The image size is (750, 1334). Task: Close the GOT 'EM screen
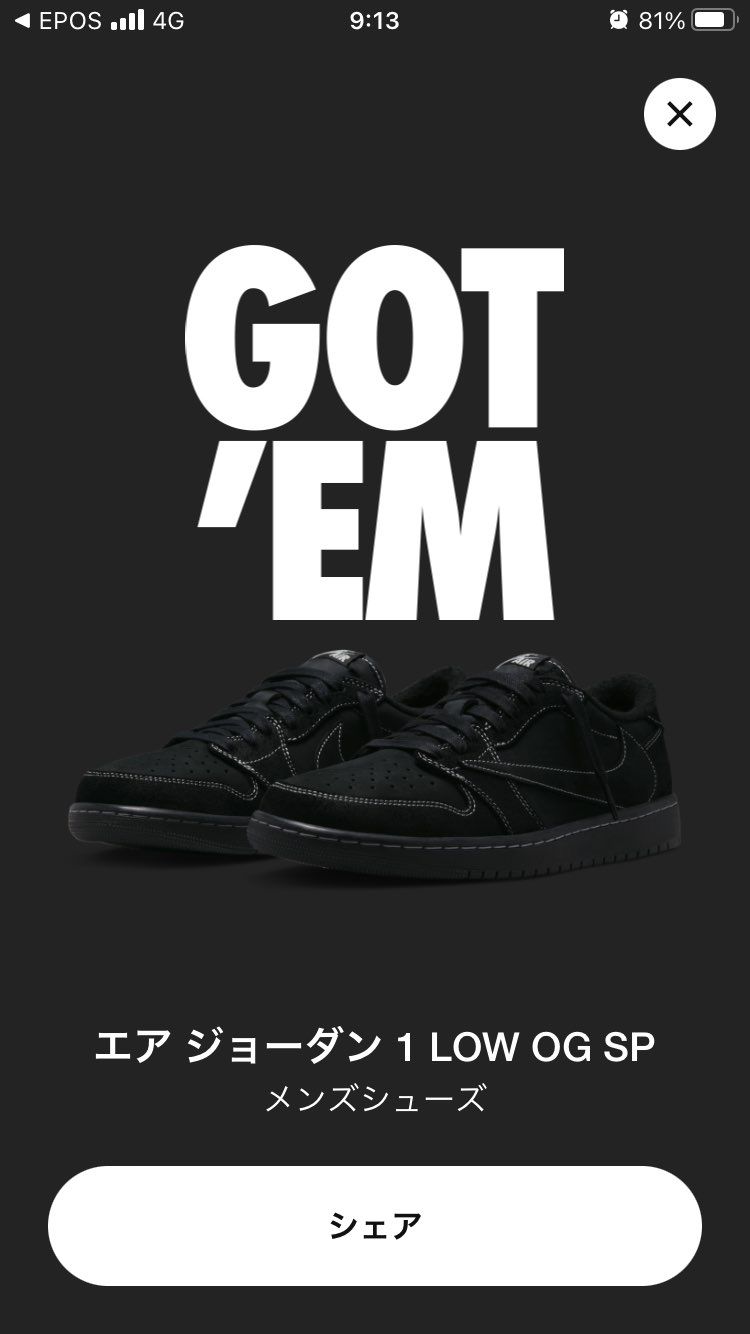coord(679,114)
